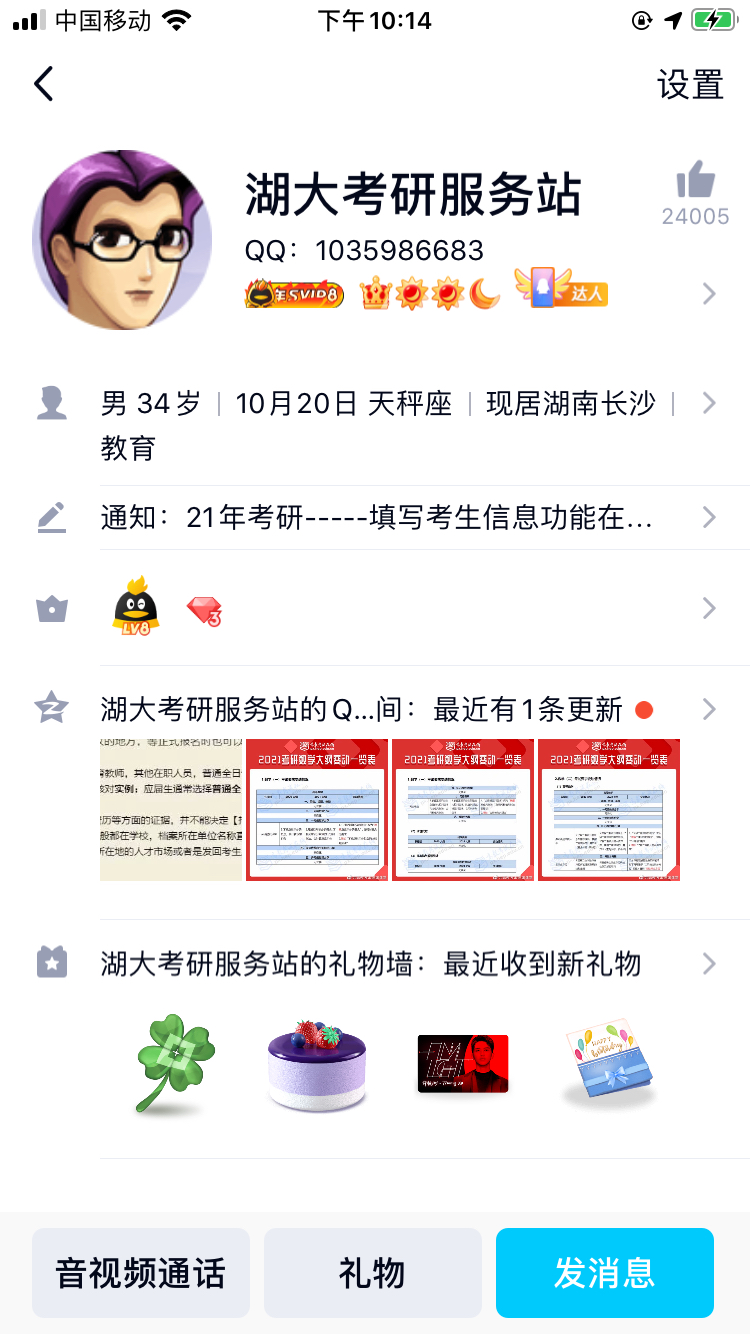Tap the four-leaf clover gift

pyautogui.click(x=174, y=1064)
